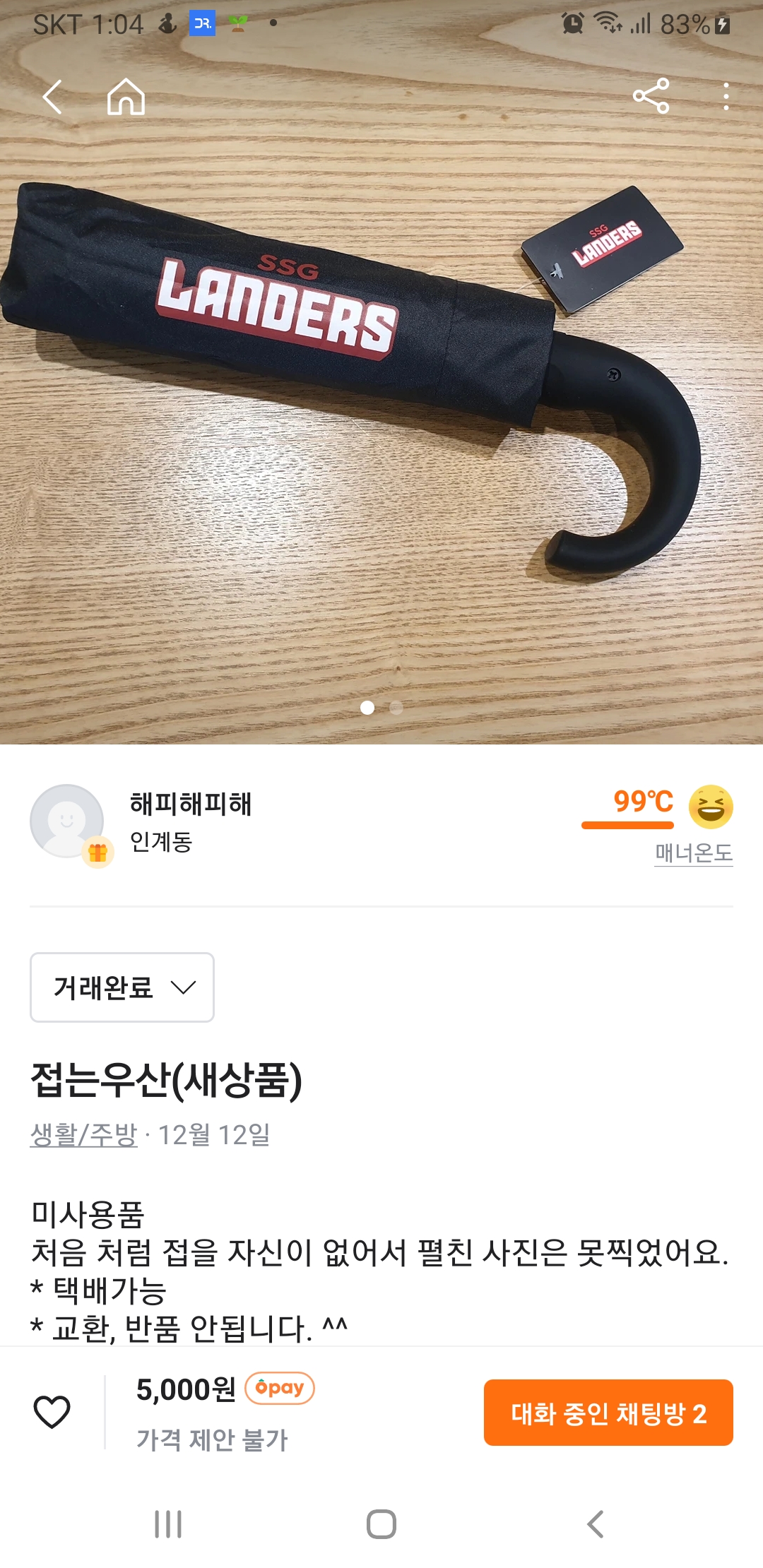Image resolution: width=763 pixels, height=1568 pixels.
Task: Add this item to favorites with the heart
Action: pos(52,1412)
